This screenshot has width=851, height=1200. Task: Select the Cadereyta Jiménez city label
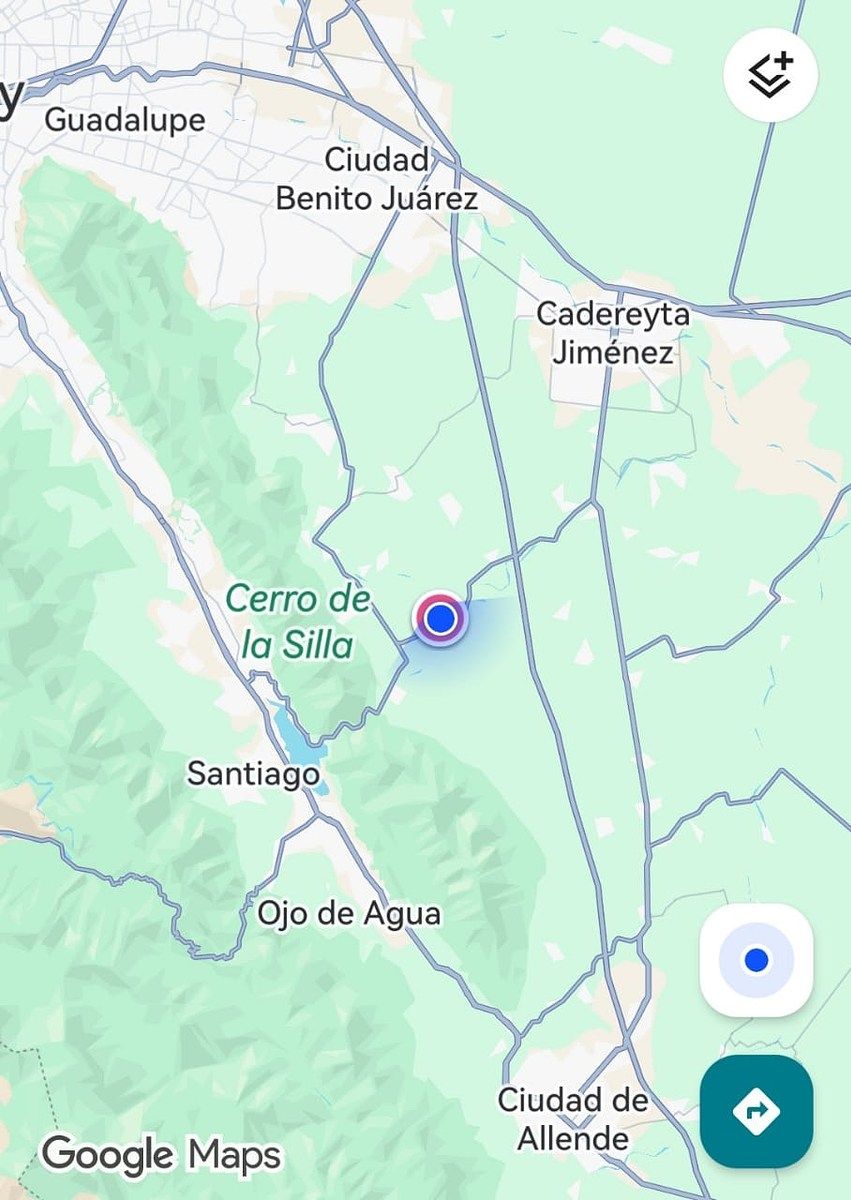[613, 333]
